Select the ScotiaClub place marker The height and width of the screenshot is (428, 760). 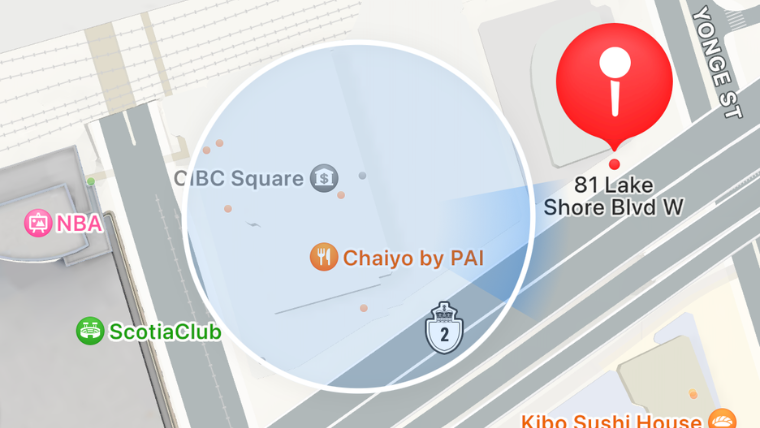coord(90,330)
